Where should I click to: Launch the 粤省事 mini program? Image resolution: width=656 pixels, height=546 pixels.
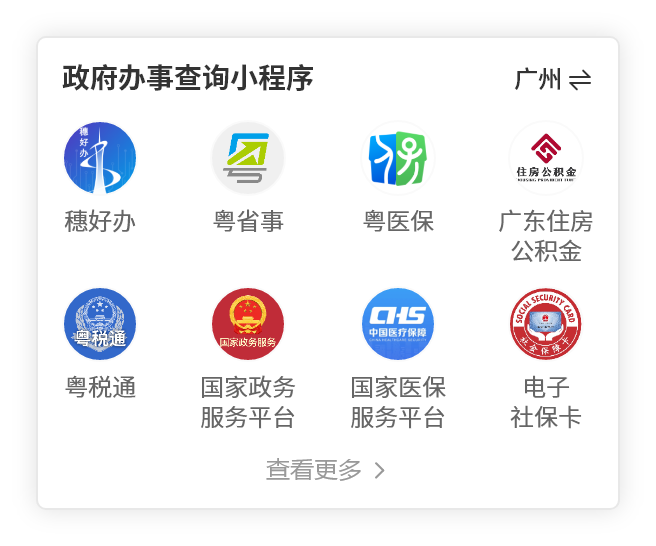pos(248,158)
